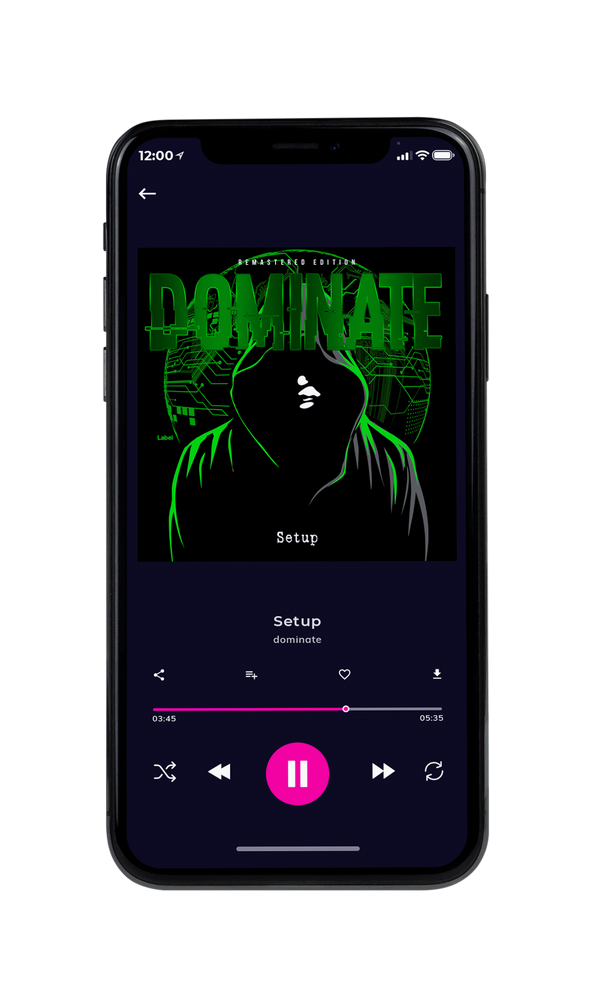Skip to the previous track

[x=219, y=772]
